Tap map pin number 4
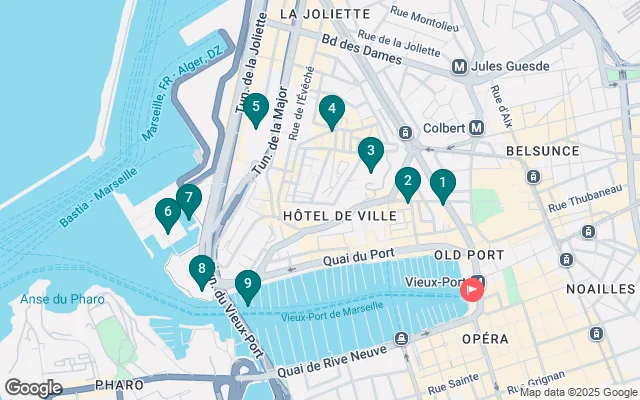The image size is (640, 400). 332,110
